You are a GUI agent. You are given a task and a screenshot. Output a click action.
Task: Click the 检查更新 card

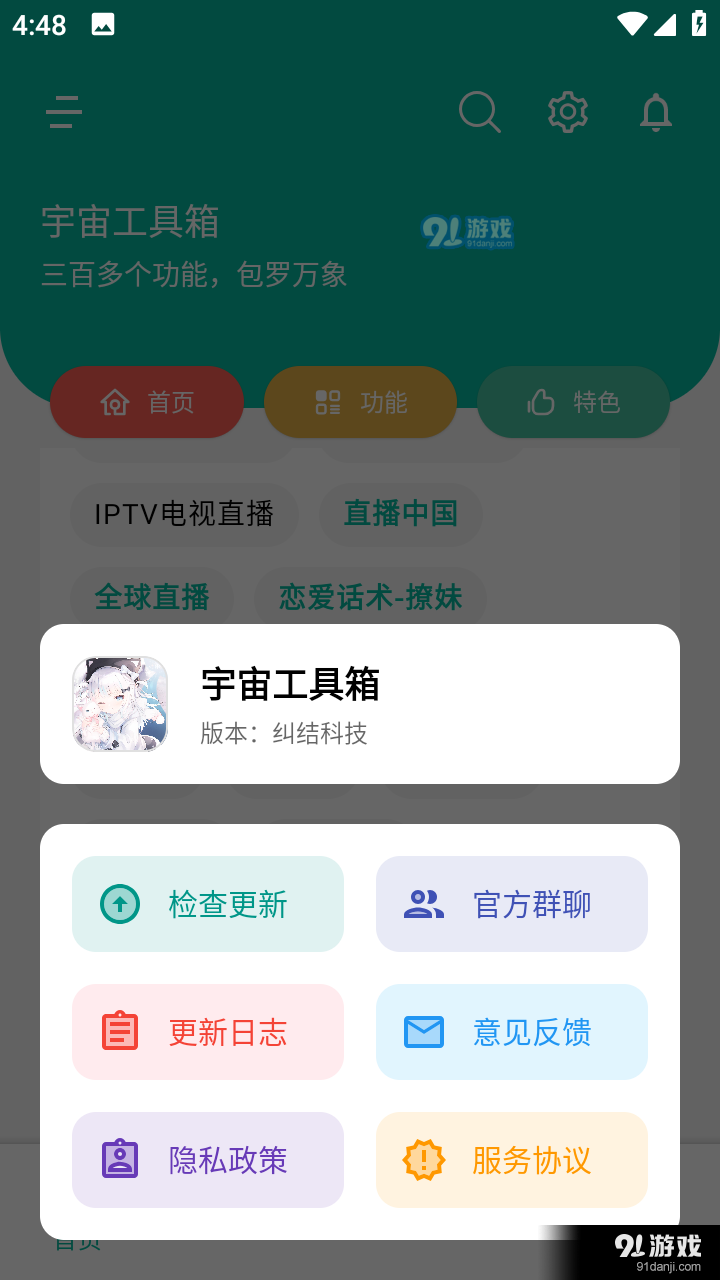(x=207, y=903)
